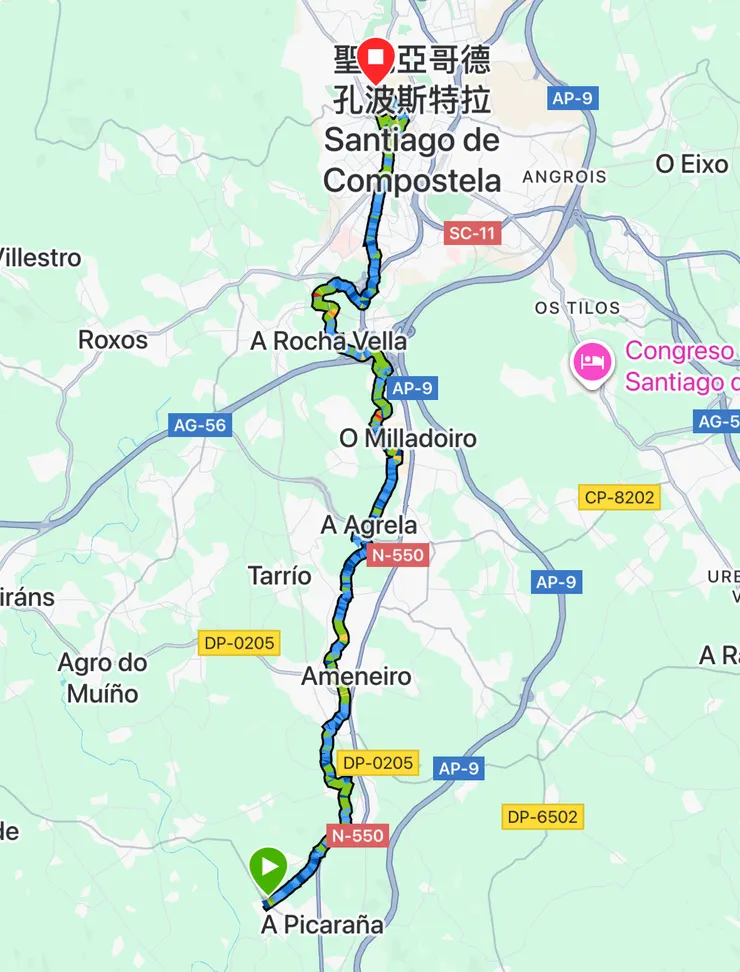740x972 pixels.
Task: Select the red finish marker in Santiago
Action: click(376, 58)
